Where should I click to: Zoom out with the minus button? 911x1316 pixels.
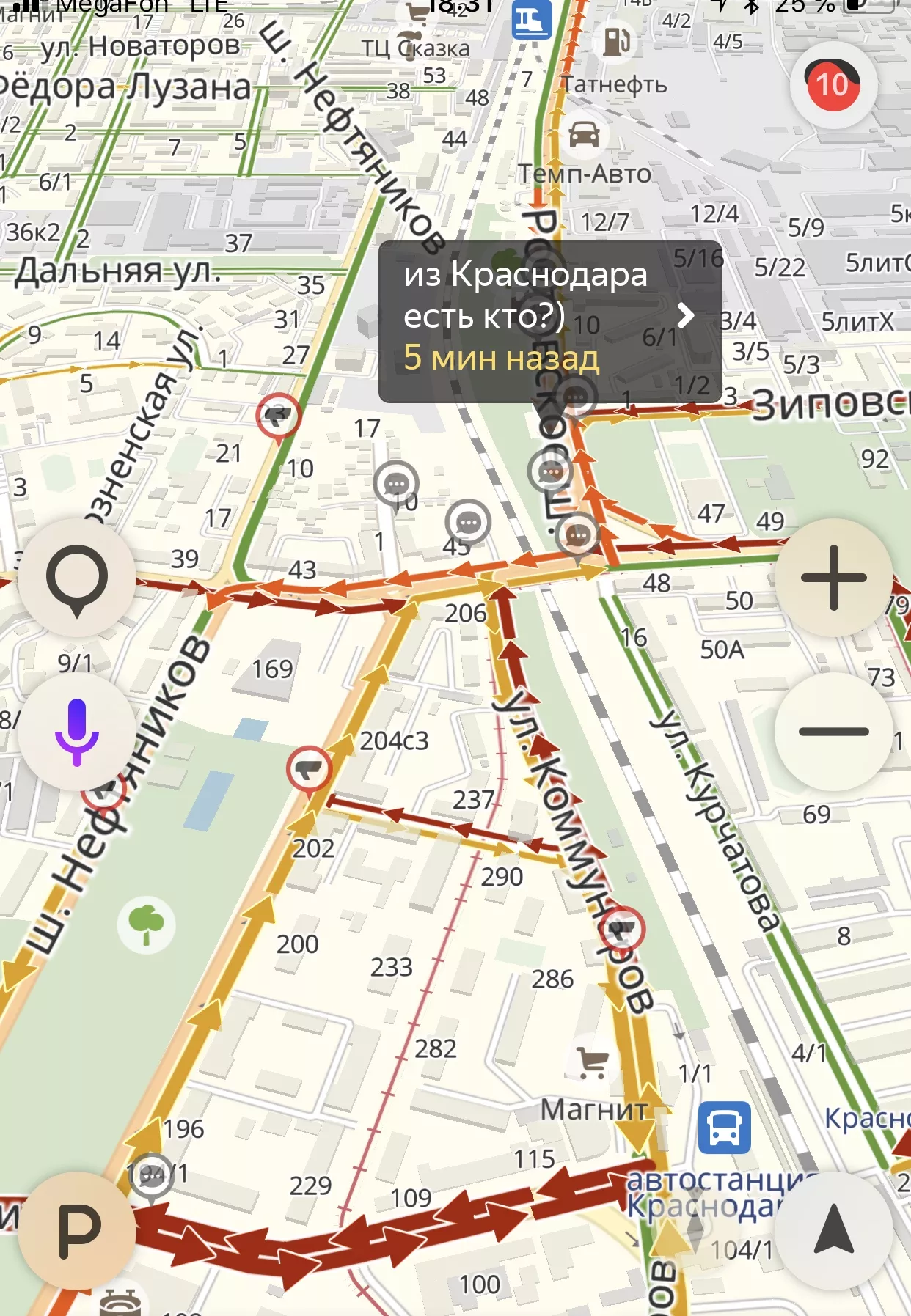pos(833,732)
